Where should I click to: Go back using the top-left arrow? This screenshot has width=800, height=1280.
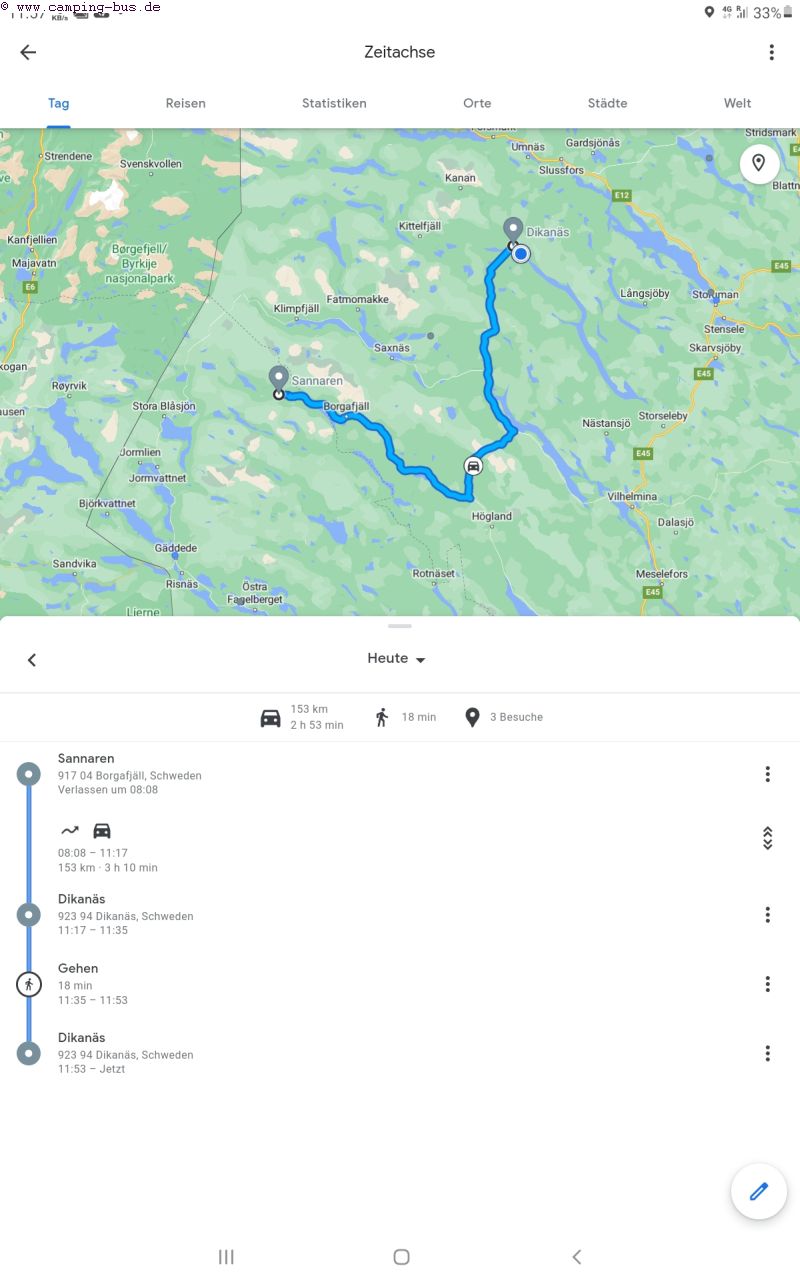[28, 53]
